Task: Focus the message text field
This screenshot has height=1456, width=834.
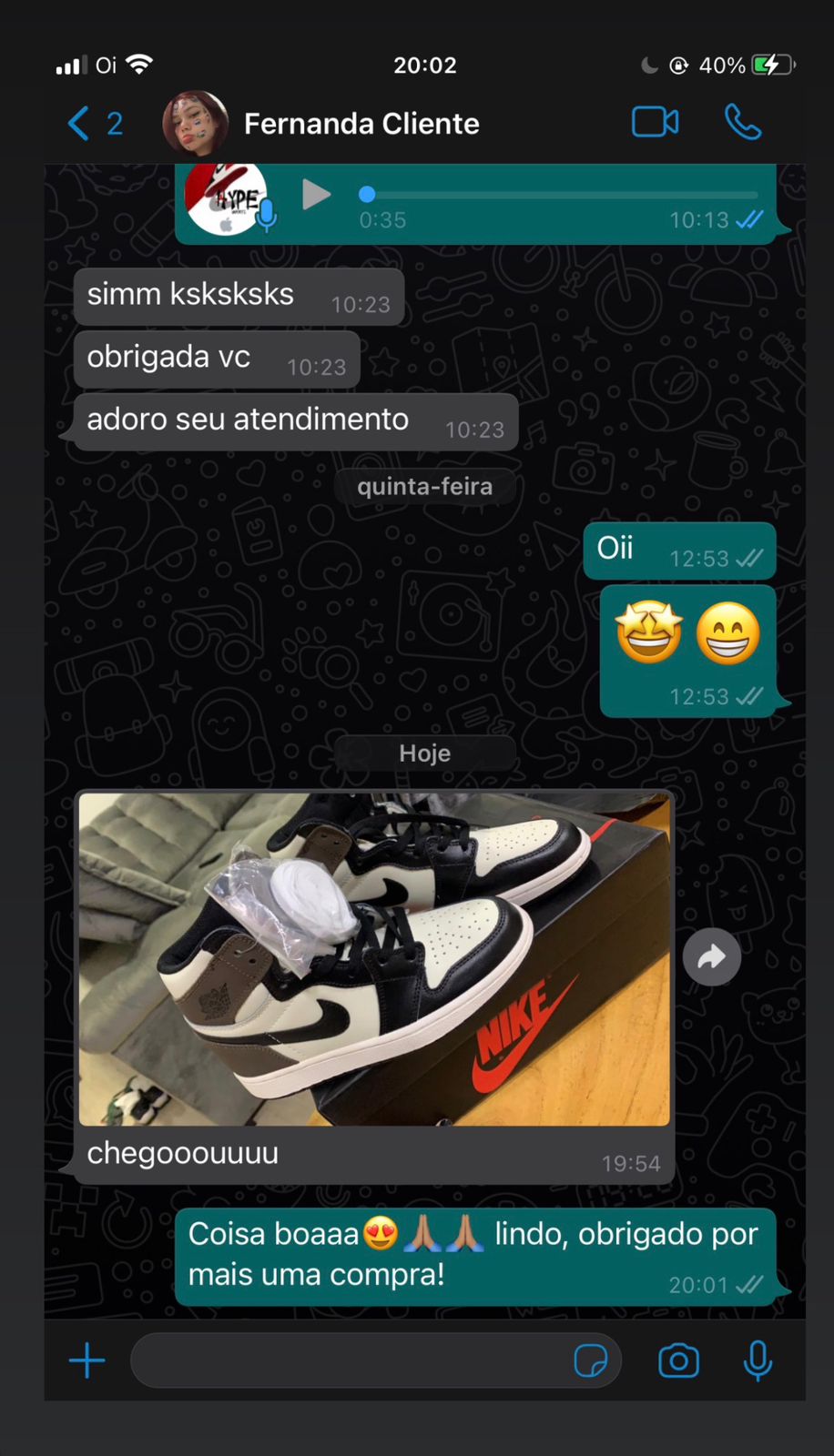Action: (351, 1360)
